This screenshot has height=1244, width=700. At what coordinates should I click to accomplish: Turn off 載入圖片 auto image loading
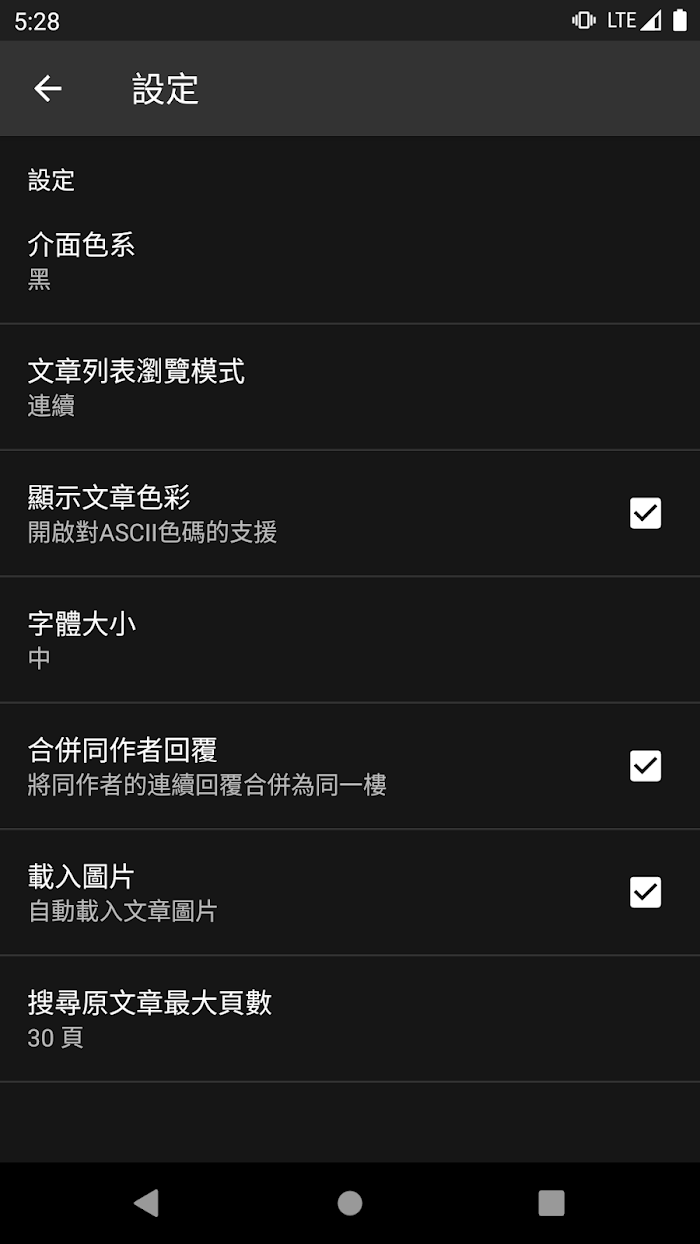645,892
